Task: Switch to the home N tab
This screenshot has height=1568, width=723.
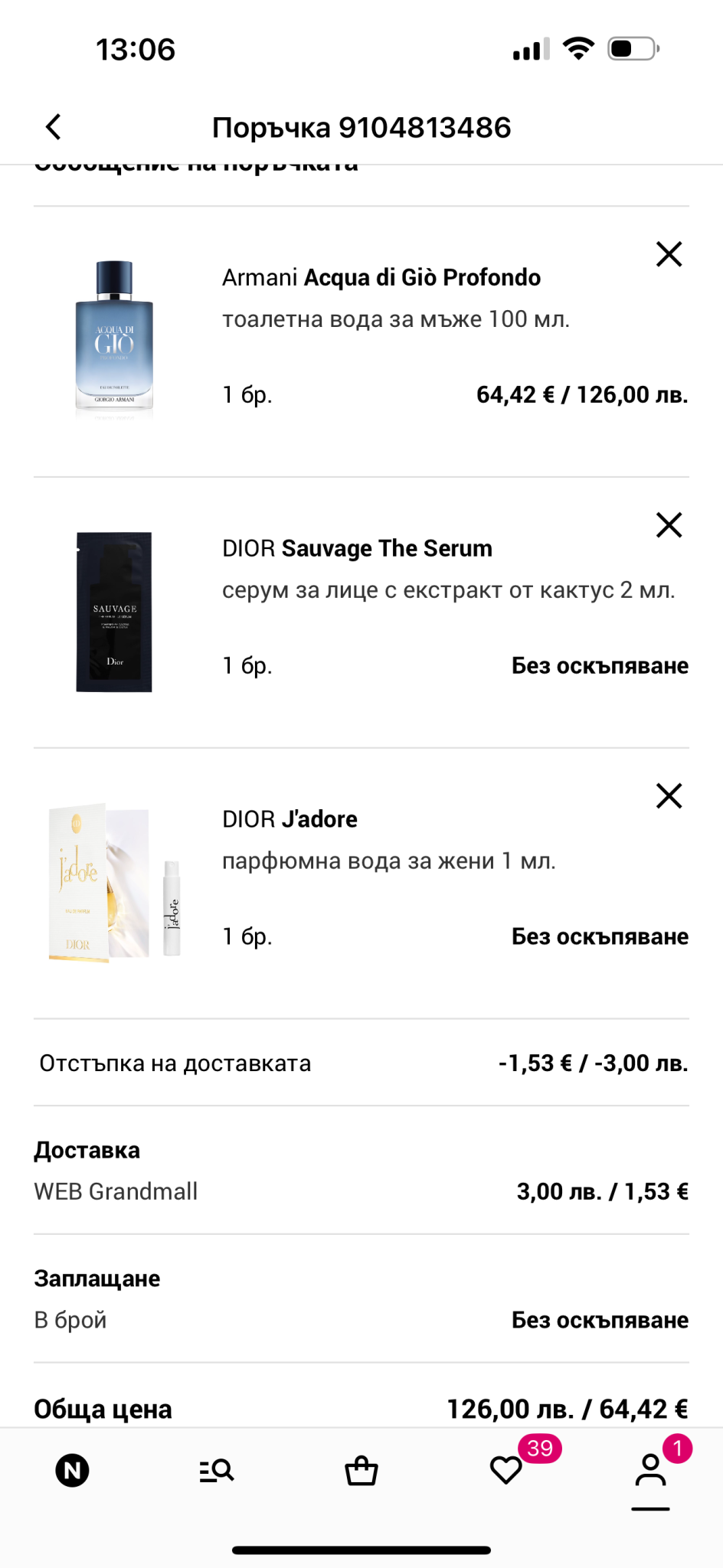Action: click(x=73, y=1470)
